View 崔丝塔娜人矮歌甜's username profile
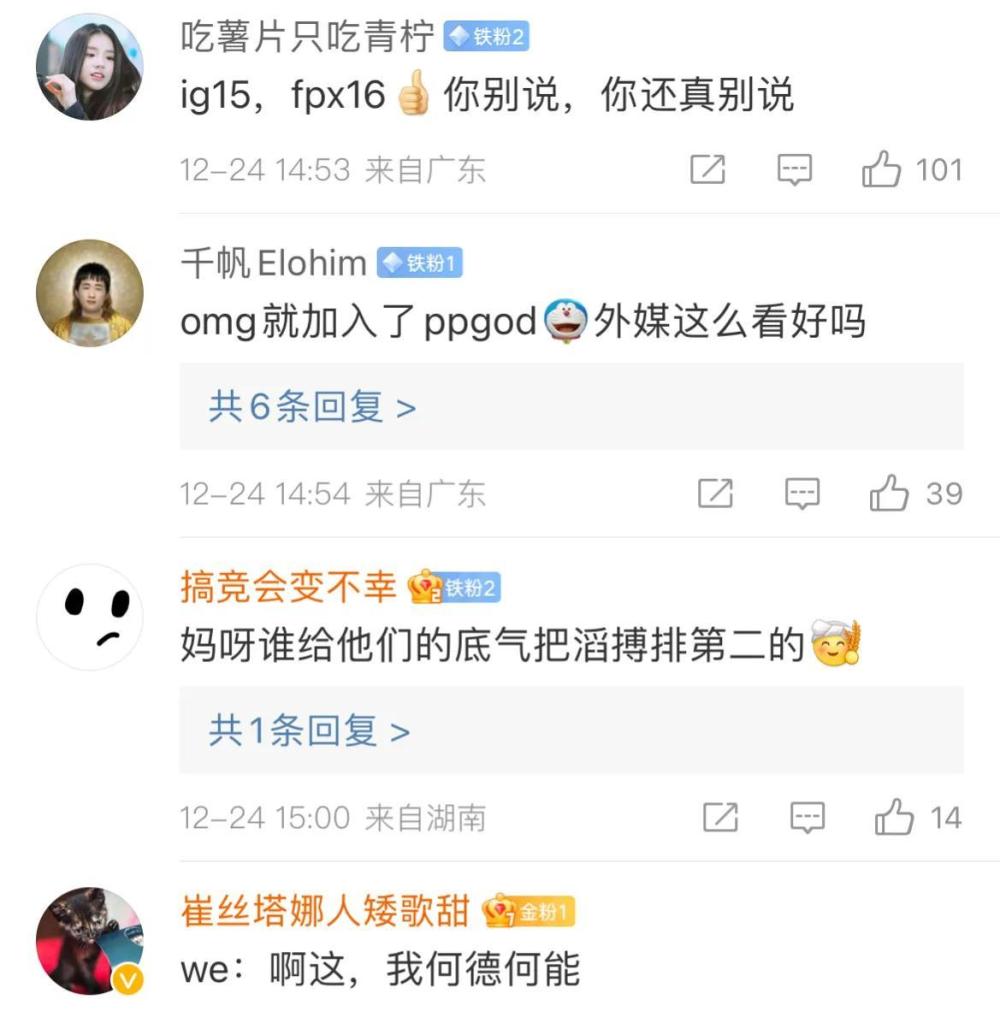The height and width of the screenshot is (1023, 1000). coord(325,911)
